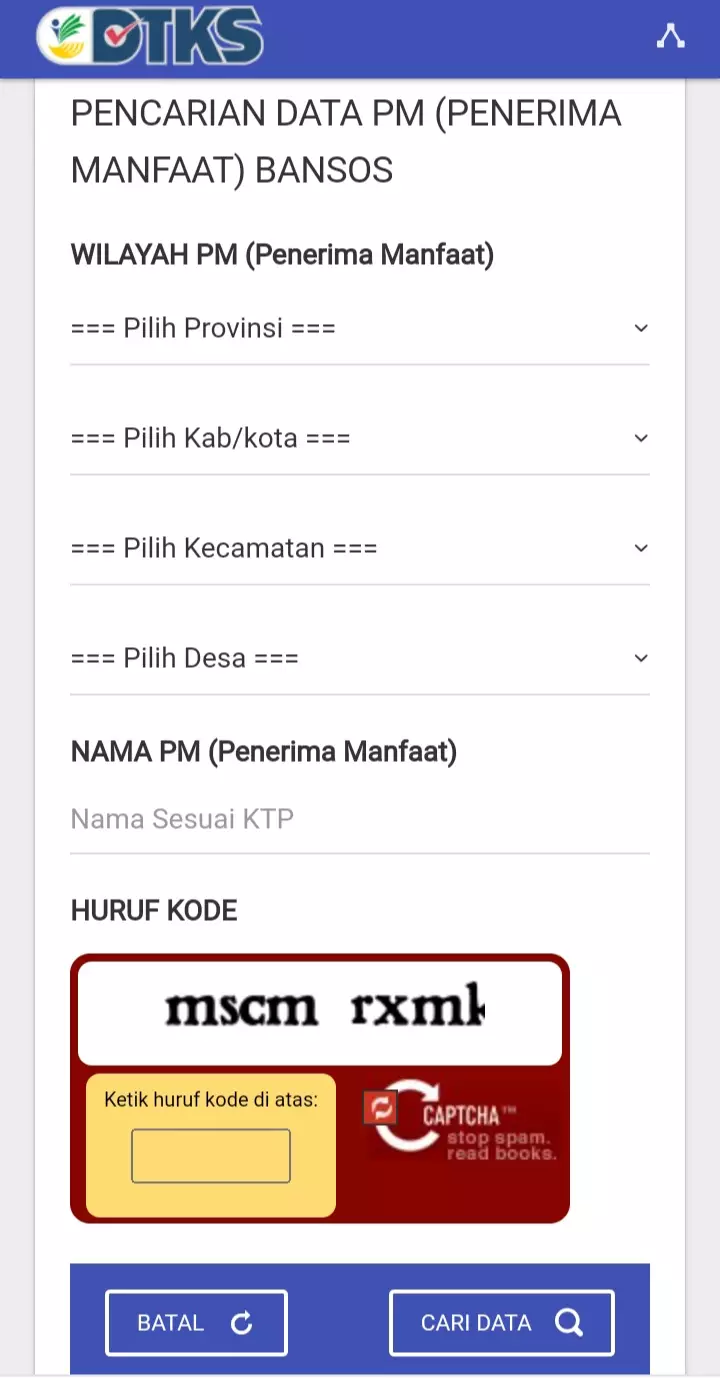The image size is (720, 1378).
Task: Expand the Pilih Provinsi chevron arrow
Action: tap(641, 327)
